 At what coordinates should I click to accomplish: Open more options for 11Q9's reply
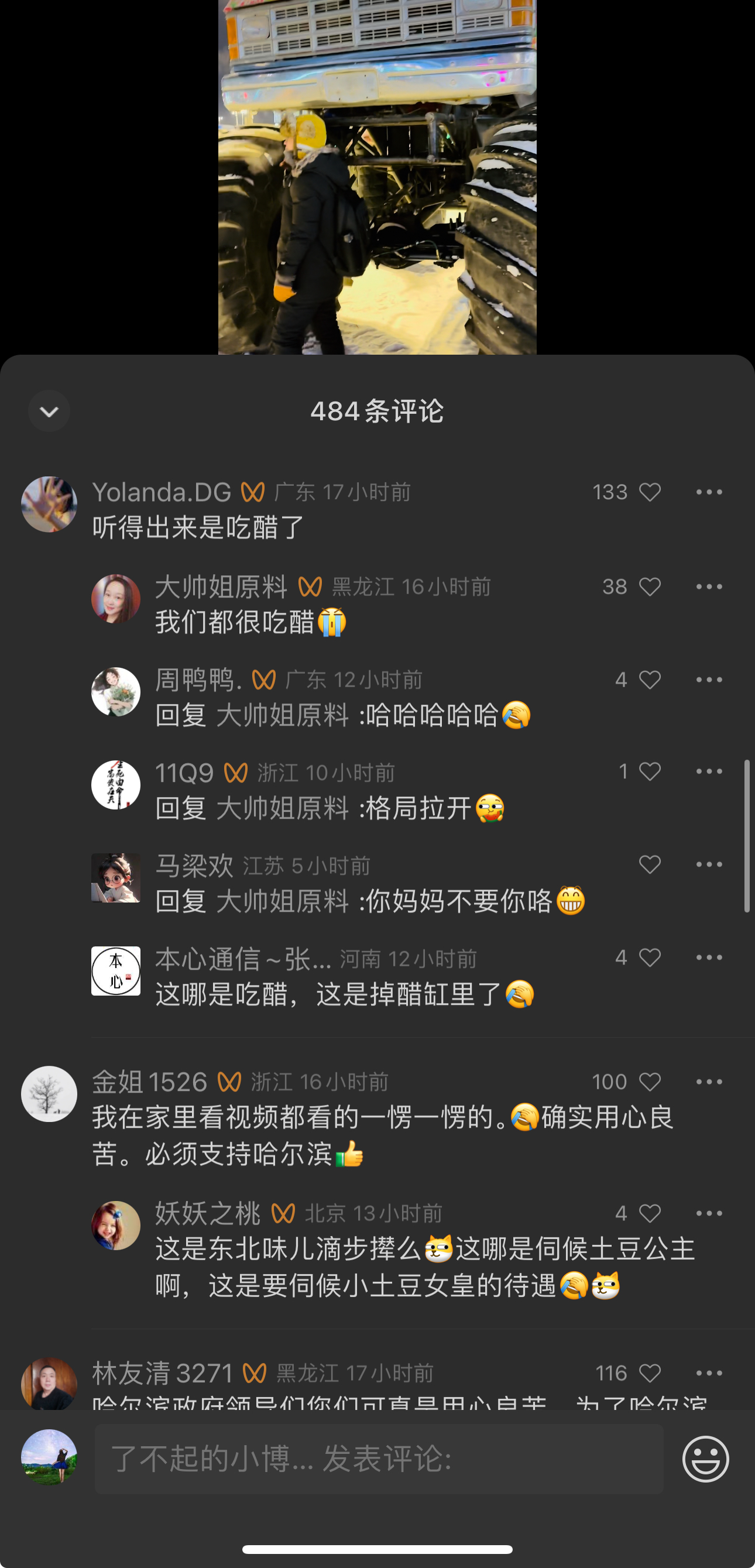tap(709, 771)
